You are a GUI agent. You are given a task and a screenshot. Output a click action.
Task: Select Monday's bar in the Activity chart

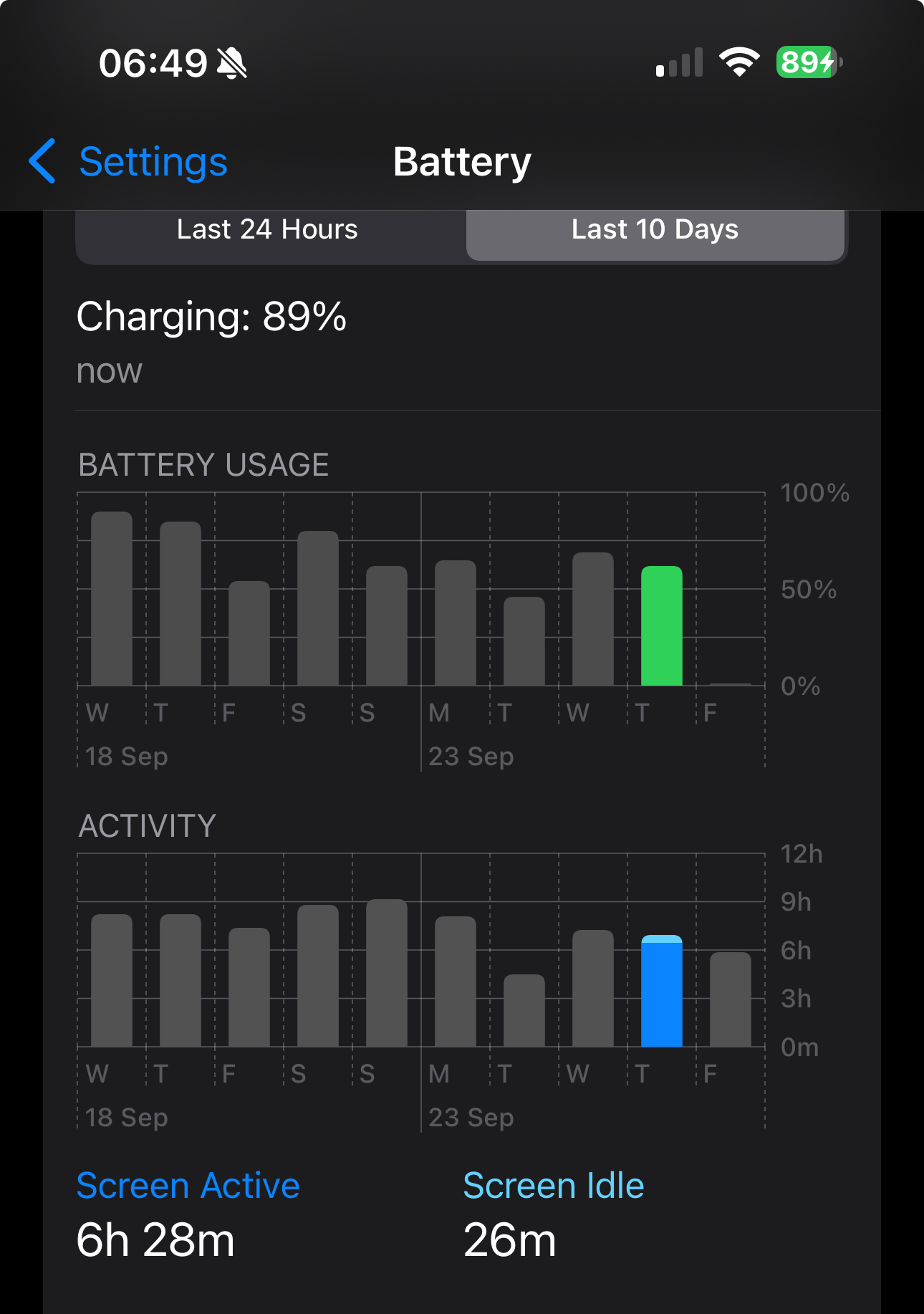click(x=456, y=981)
